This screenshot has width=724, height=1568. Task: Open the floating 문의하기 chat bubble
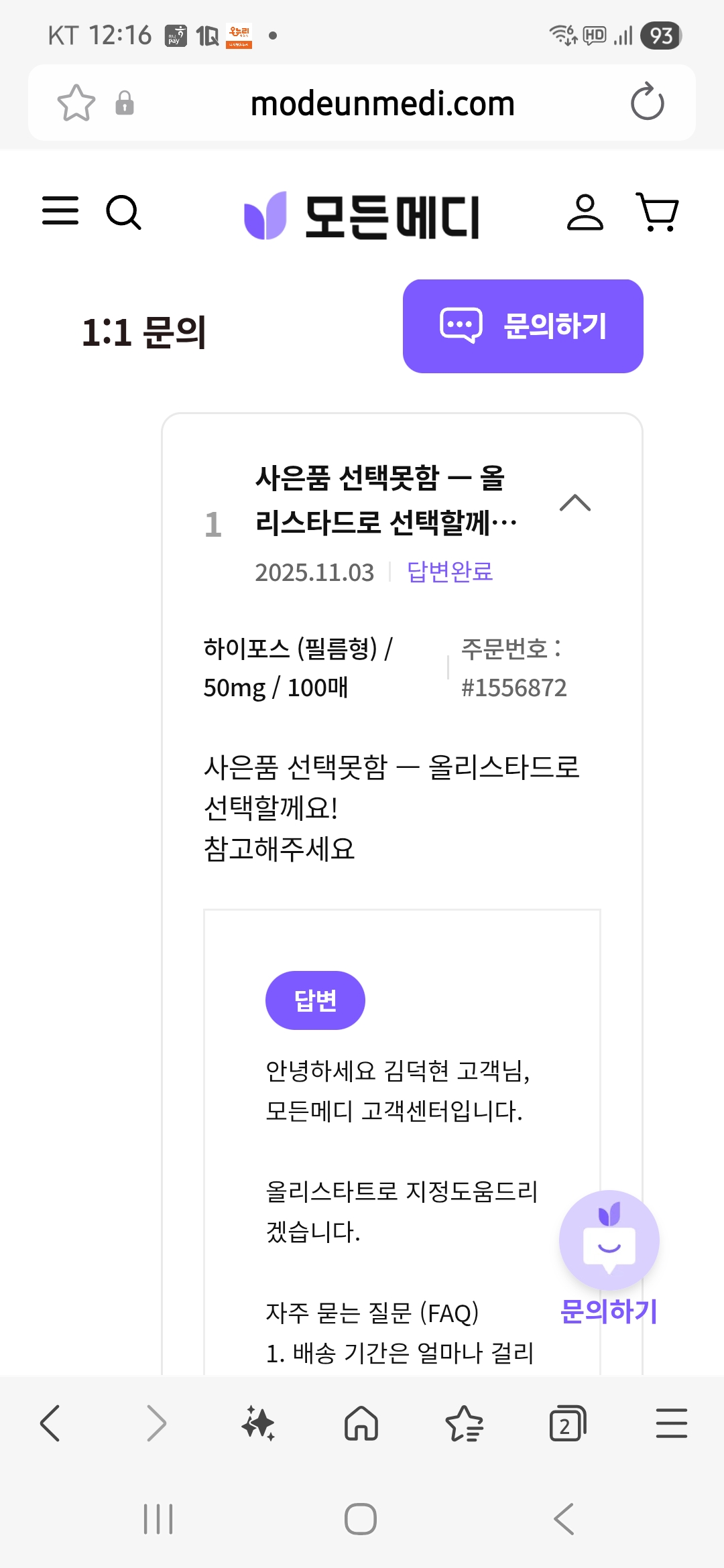click(x=609, y=1241)
